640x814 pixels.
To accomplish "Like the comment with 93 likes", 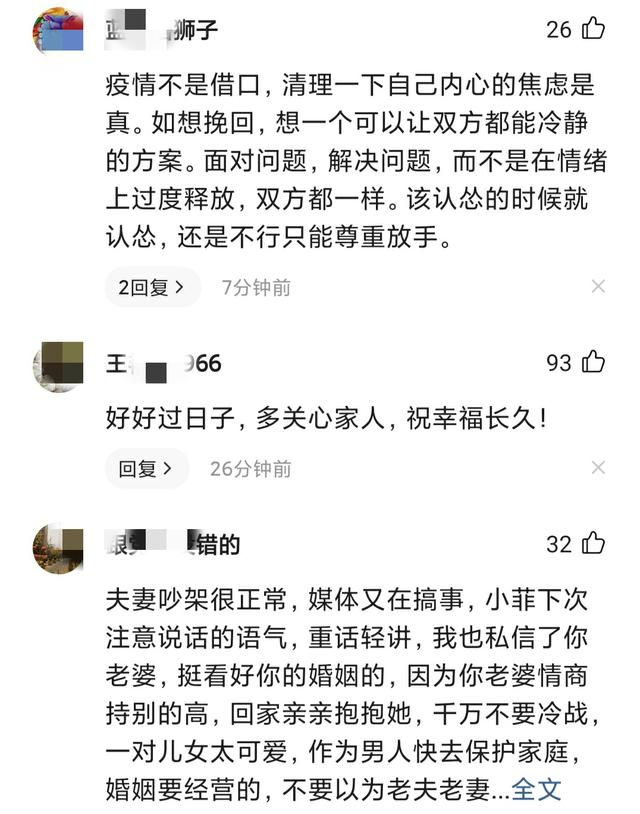I will (593, 362).
